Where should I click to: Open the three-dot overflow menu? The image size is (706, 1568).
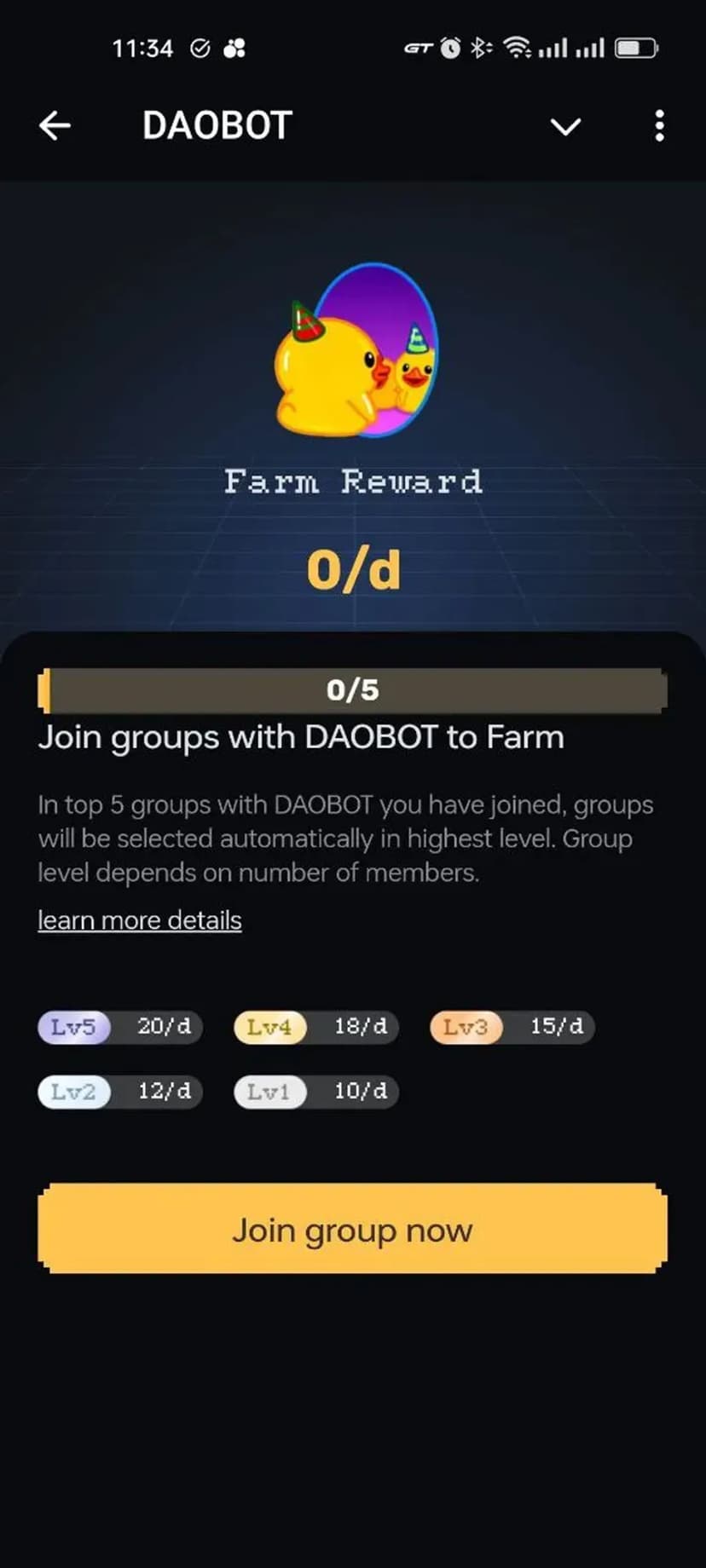(x=659, y=126)
